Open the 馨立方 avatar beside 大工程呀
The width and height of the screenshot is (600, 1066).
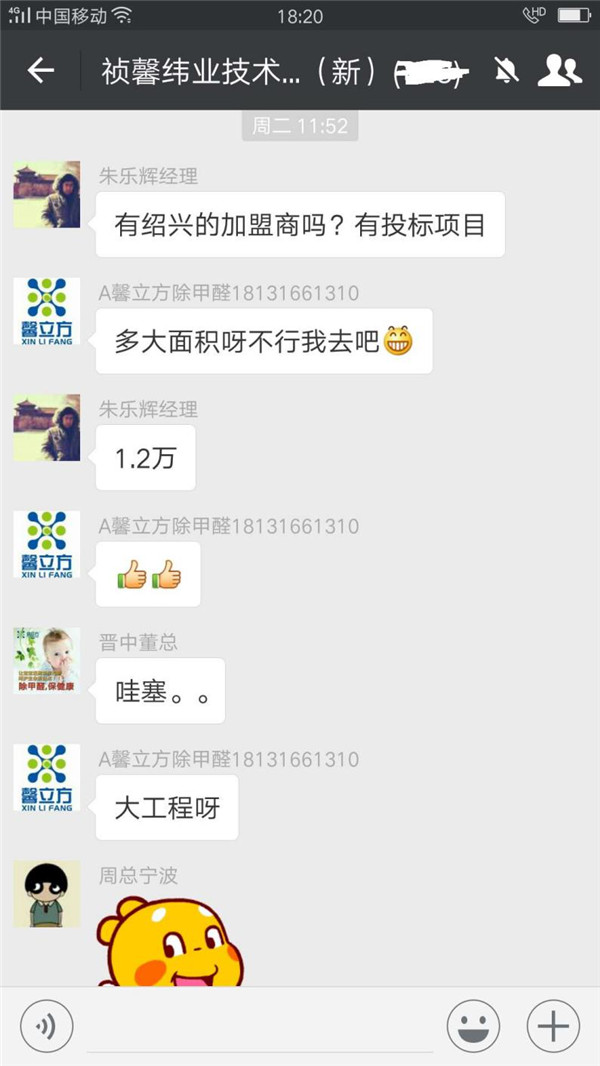(46, 777)
